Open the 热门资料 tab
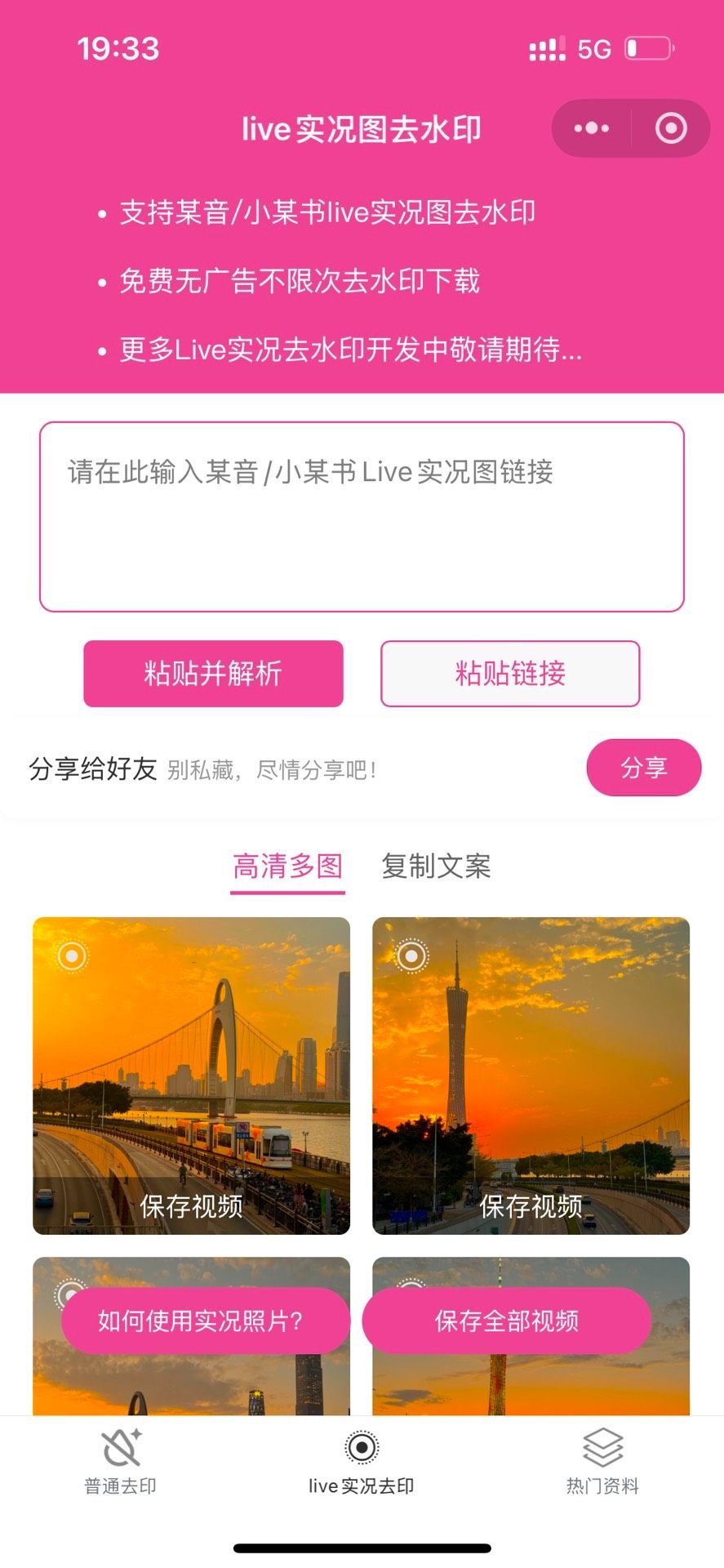Screen dimensions: 724x1568 tap(602, 1462)
